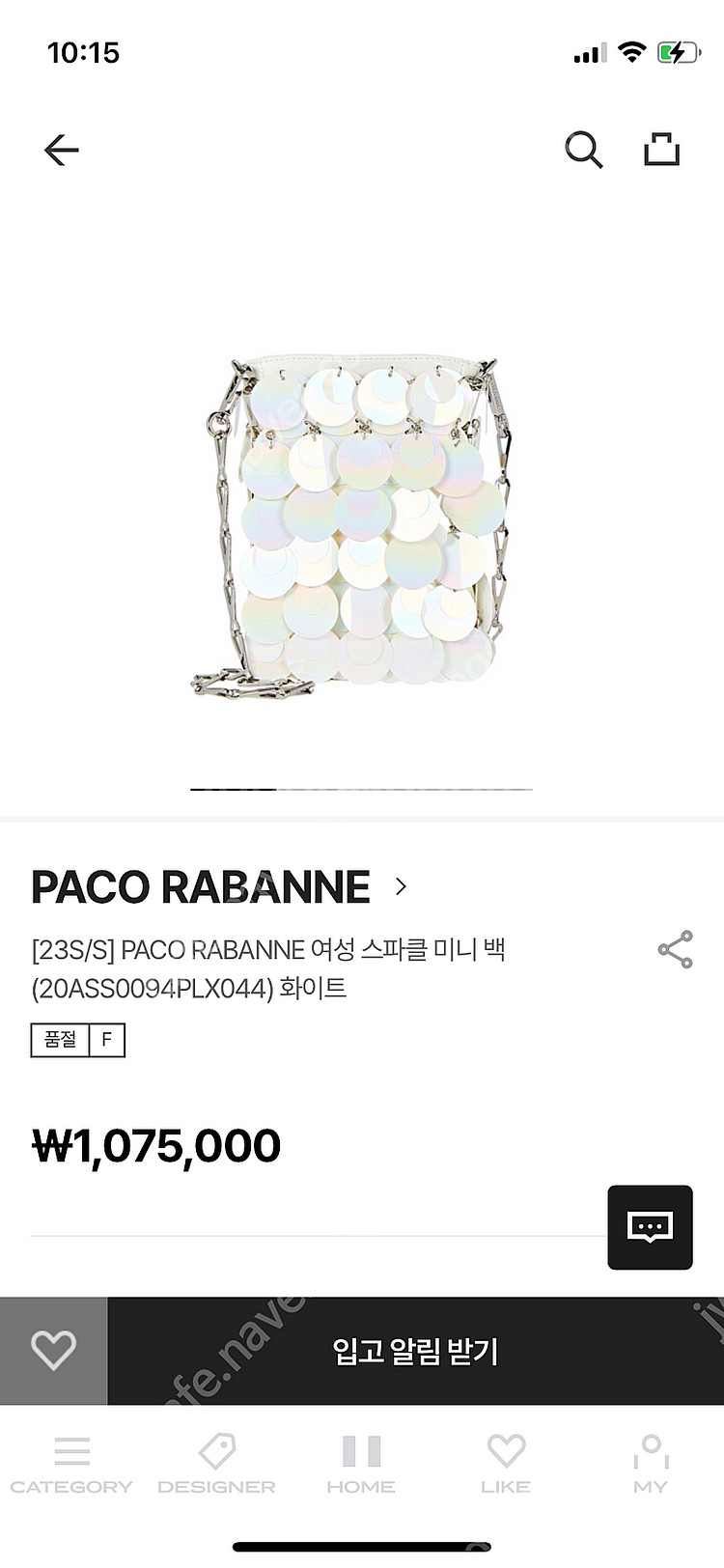Viewport: 724px width, 1568px height.
Task: Go back with the arrow icon
Action: 61,151
